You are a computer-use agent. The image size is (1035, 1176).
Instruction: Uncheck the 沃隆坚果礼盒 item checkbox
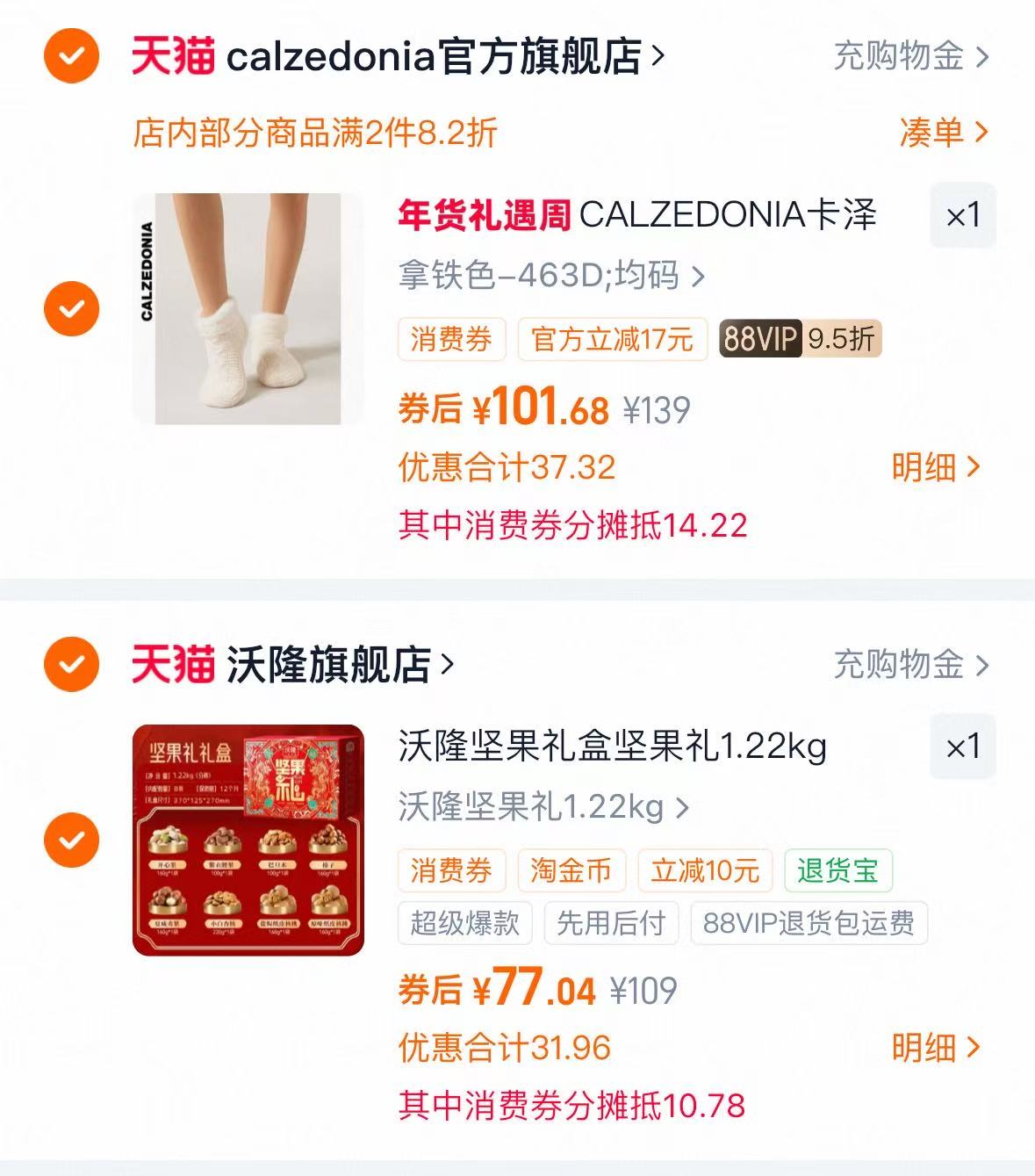pyautogui.click(x=69, y=841)
